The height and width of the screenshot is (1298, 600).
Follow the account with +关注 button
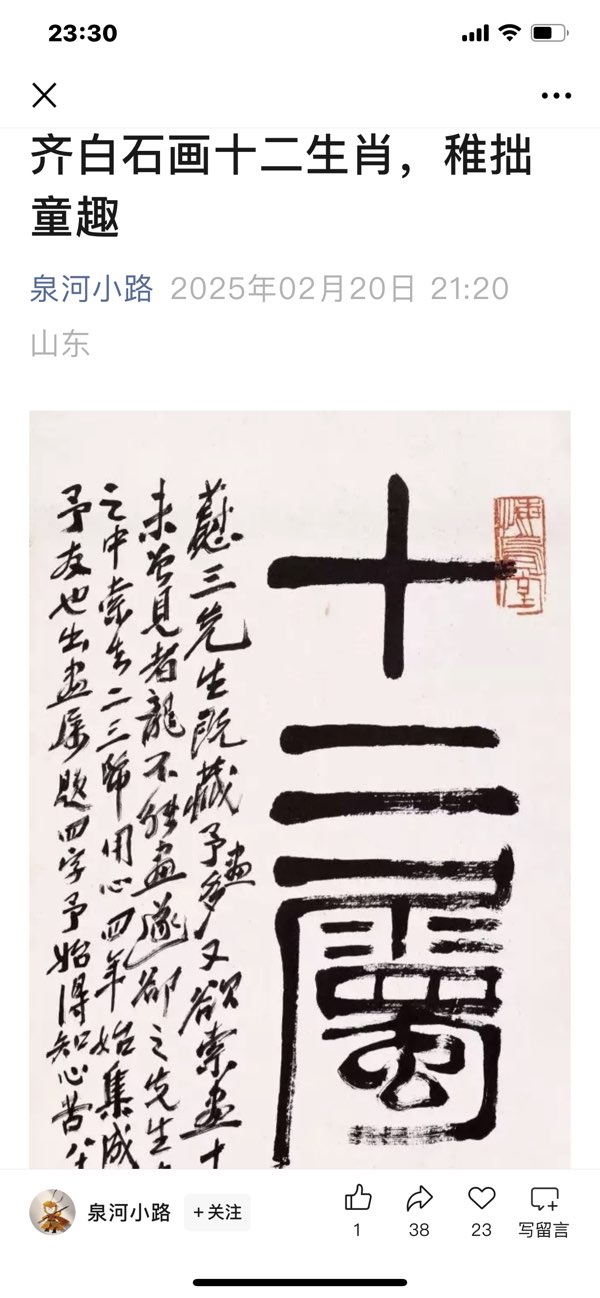[x=217, y=1212]
